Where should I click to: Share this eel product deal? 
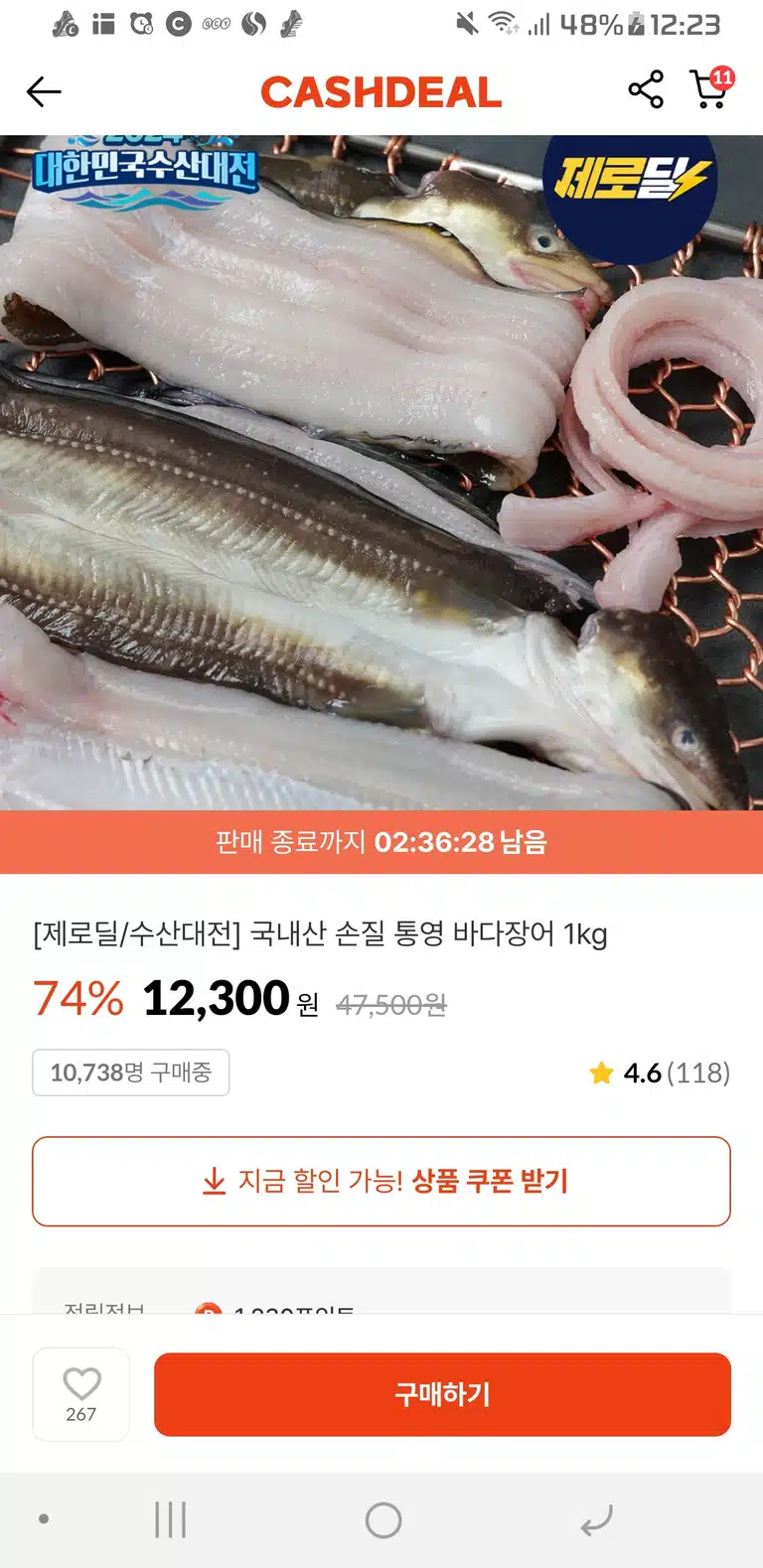click(x=646, y=90)
